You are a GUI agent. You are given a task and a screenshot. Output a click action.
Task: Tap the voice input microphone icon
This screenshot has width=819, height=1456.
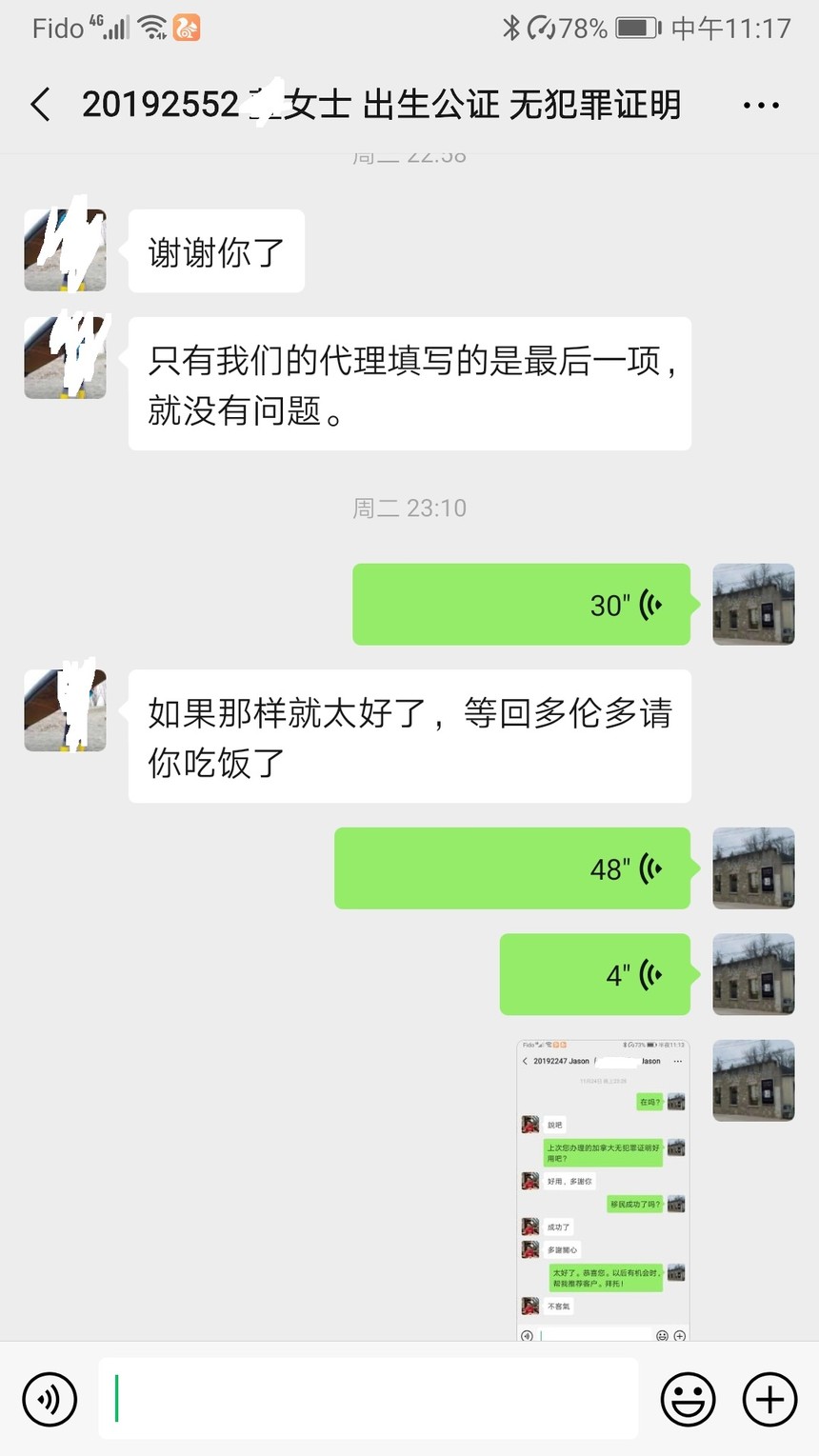pyautogui.click(x=49, y=1400)
